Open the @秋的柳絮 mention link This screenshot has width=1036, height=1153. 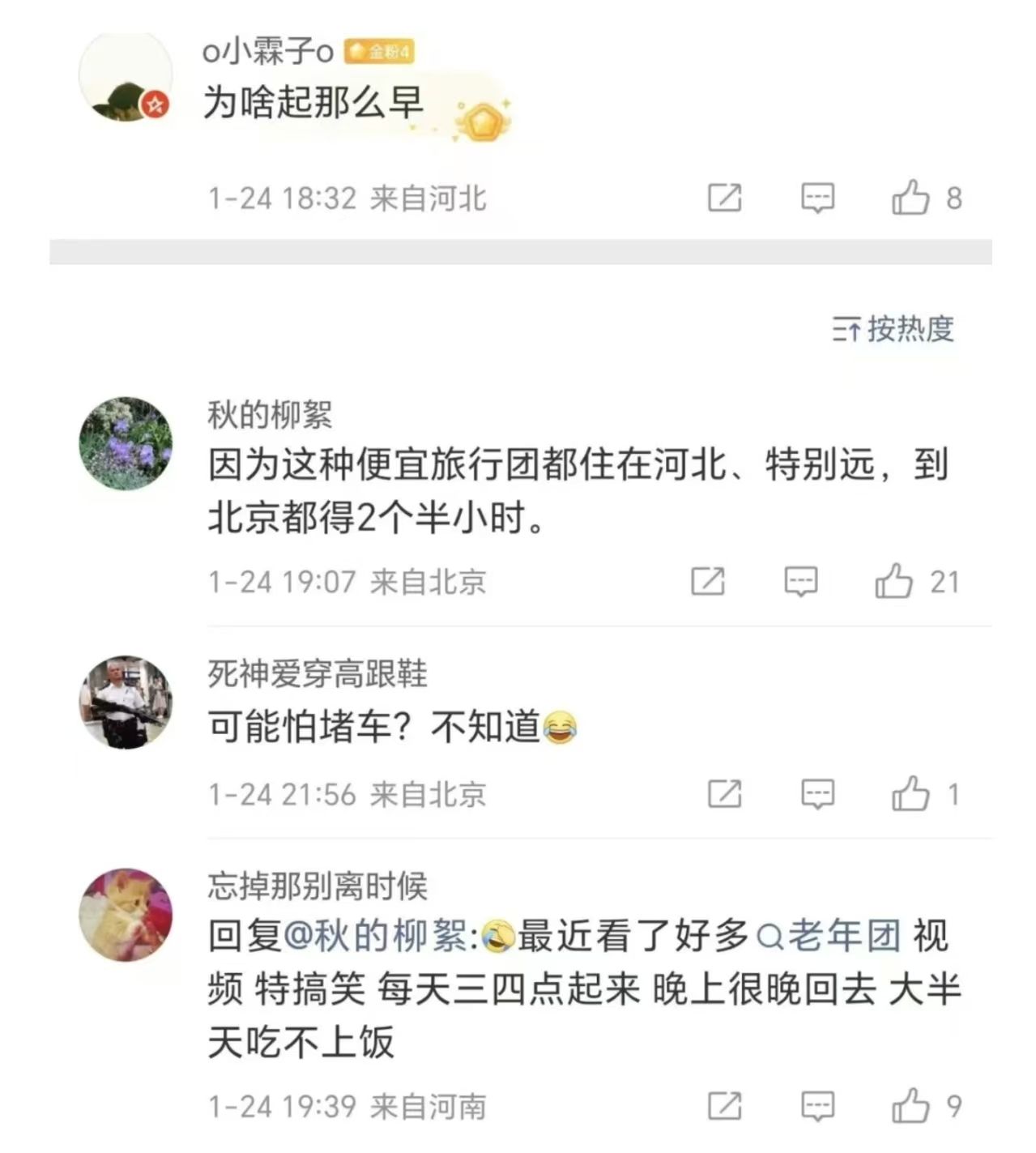(377, 937)
